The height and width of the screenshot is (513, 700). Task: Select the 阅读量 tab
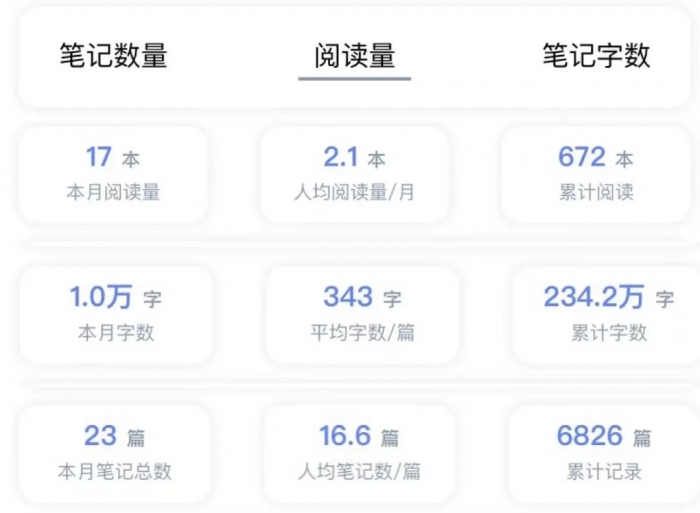[x=355, y=56]
